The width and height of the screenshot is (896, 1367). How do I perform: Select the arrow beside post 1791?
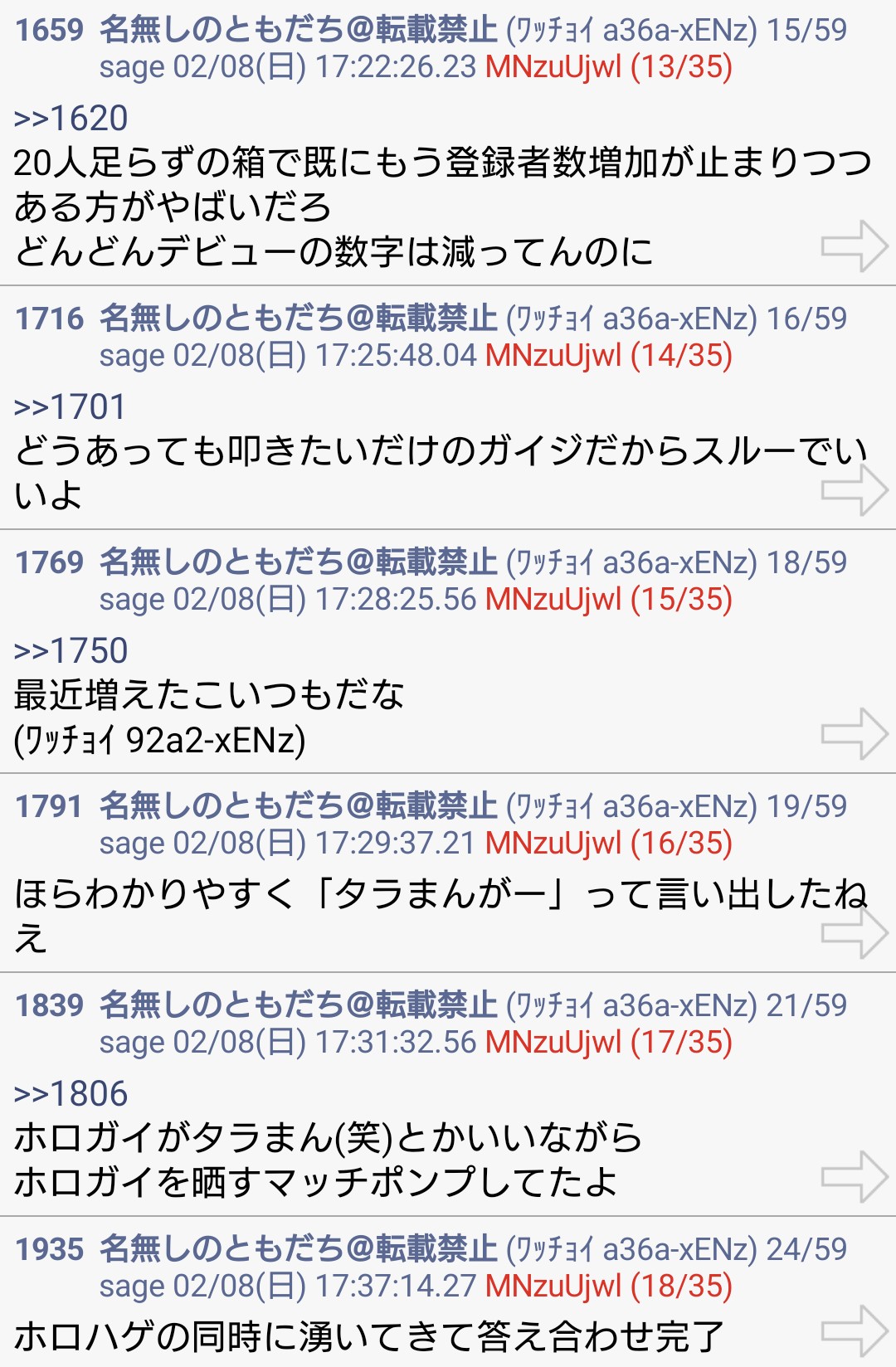click(x=855, y=933)
